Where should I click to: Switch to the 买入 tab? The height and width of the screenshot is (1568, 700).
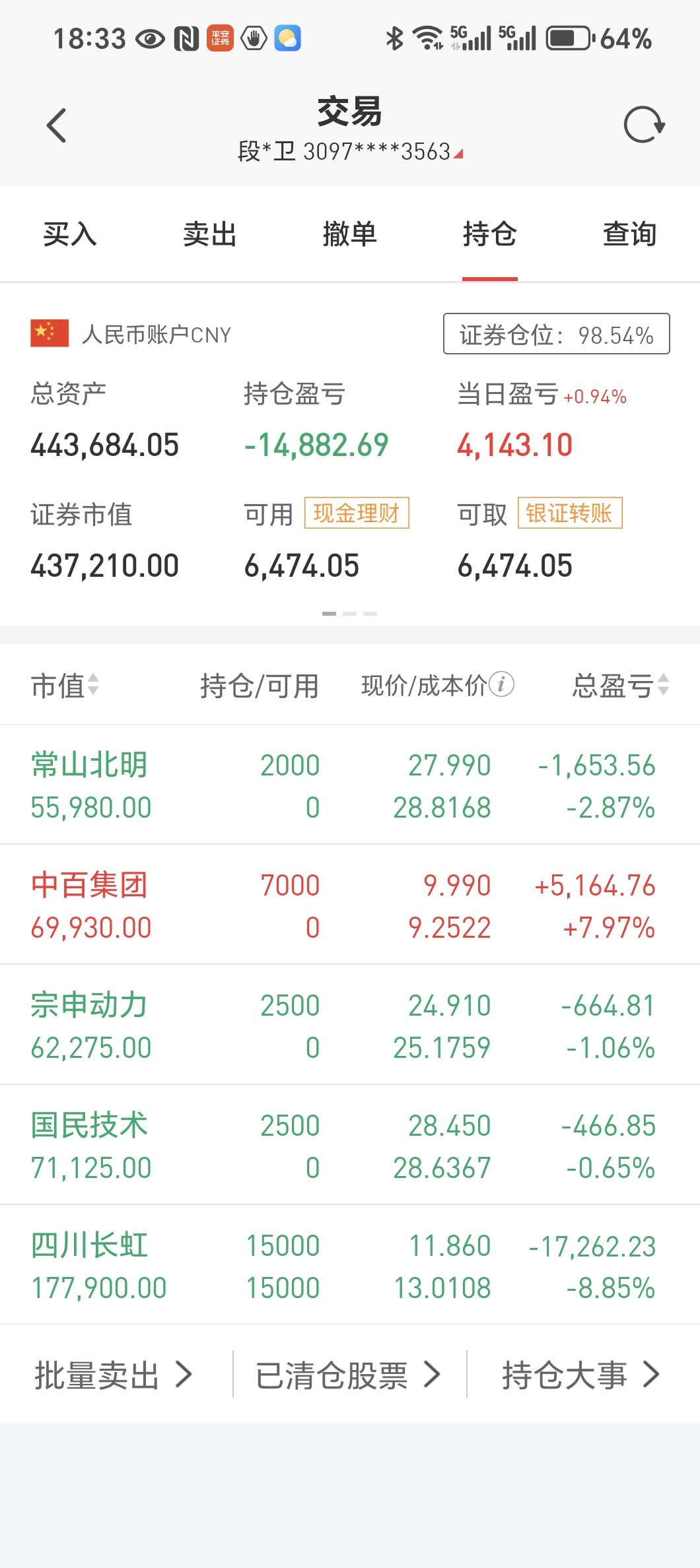coord(70,234)
